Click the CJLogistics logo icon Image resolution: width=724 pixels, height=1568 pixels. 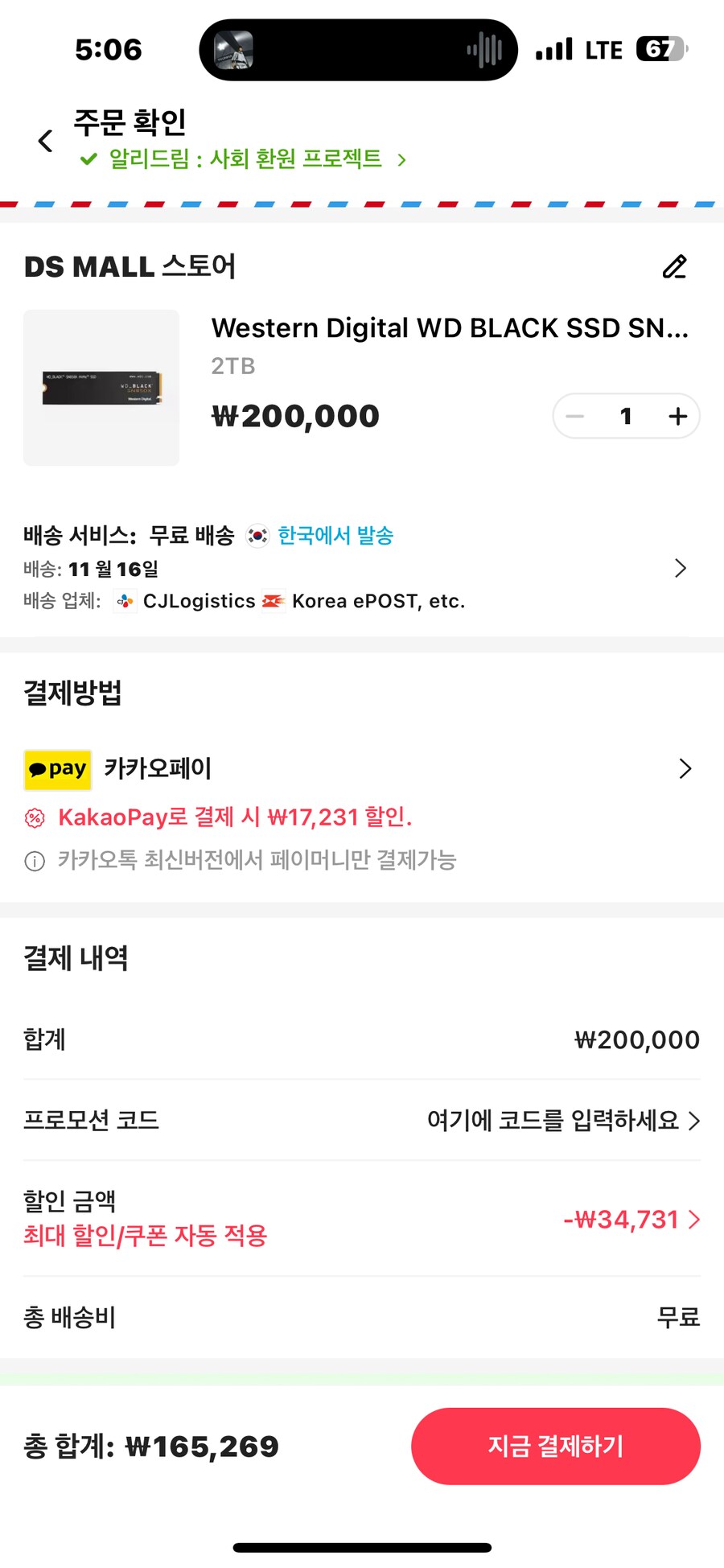click(x=123, y=600)
